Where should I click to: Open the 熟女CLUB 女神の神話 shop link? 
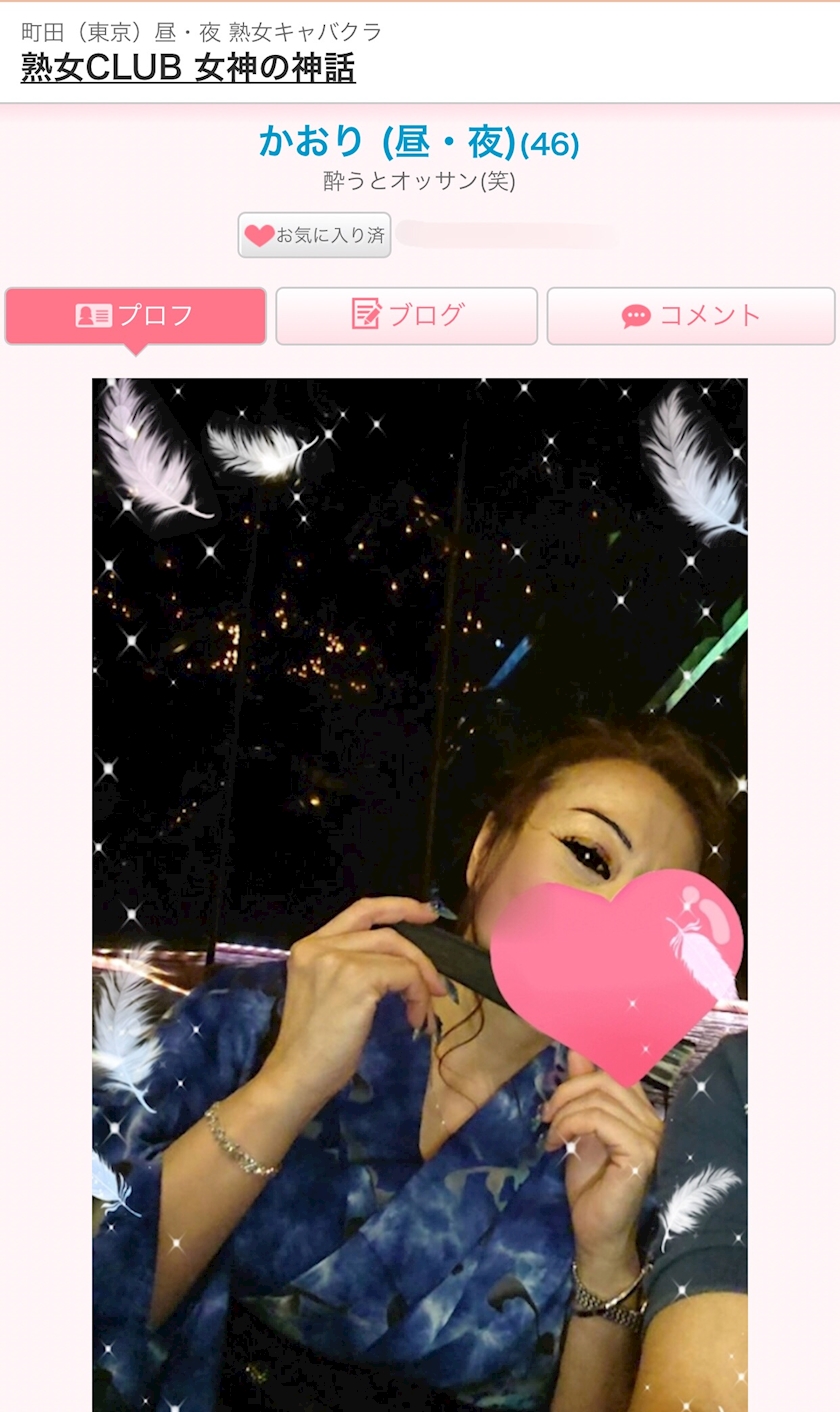(188, 68)
